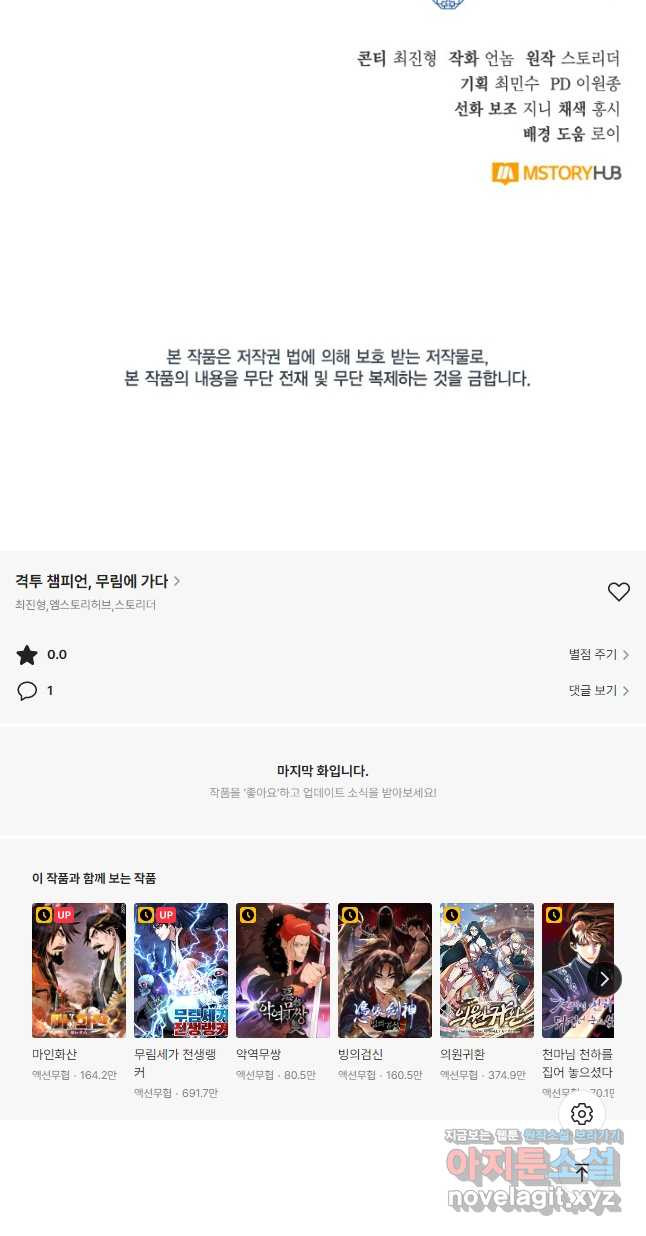This screenshot has width=646, height=1236.
Task: Open viewer settings gear
Action: pyautogui.click(x=582, y=1114)
